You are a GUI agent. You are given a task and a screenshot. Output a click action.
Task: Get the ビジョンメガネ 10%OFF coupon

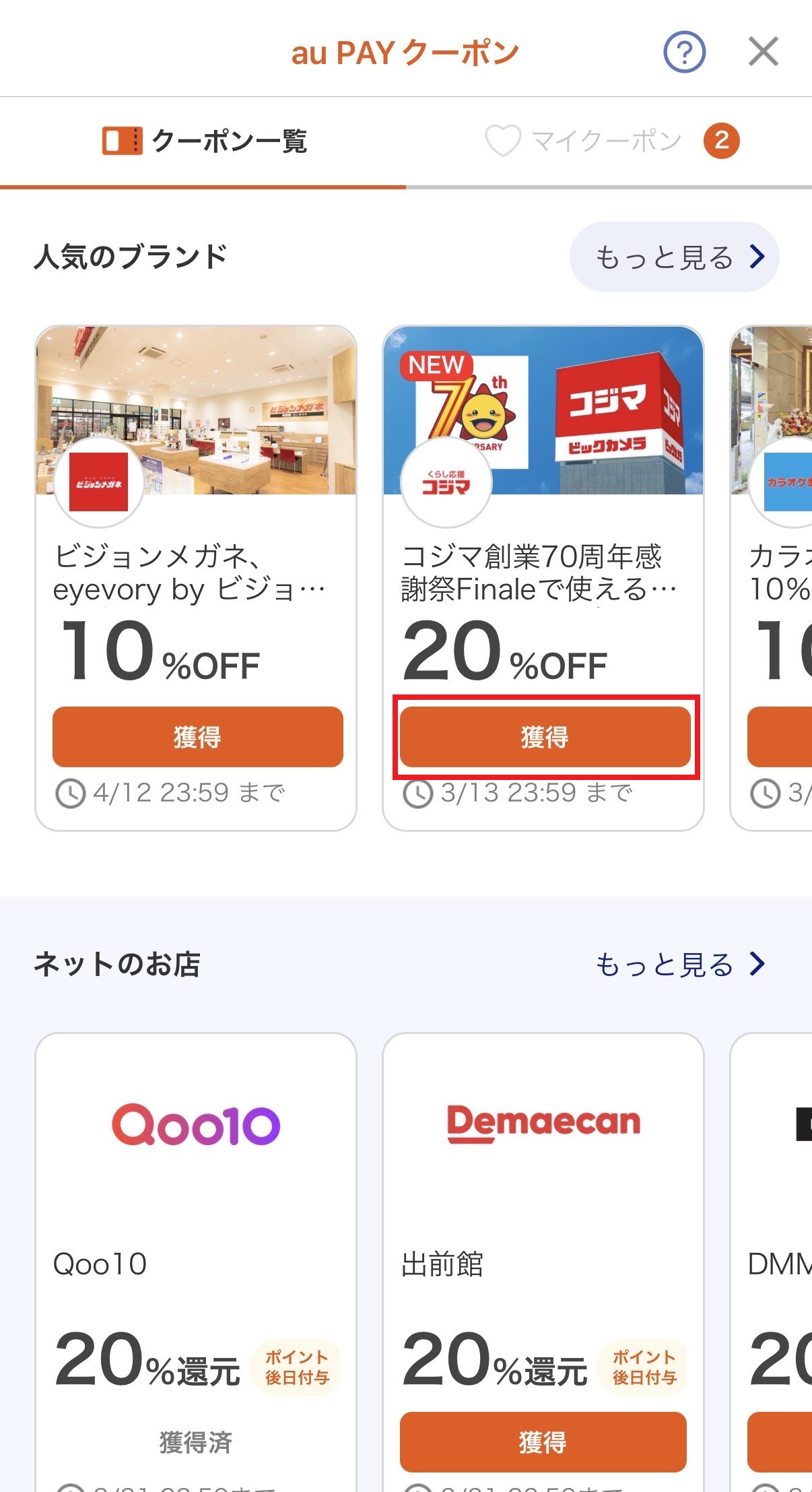197,737
